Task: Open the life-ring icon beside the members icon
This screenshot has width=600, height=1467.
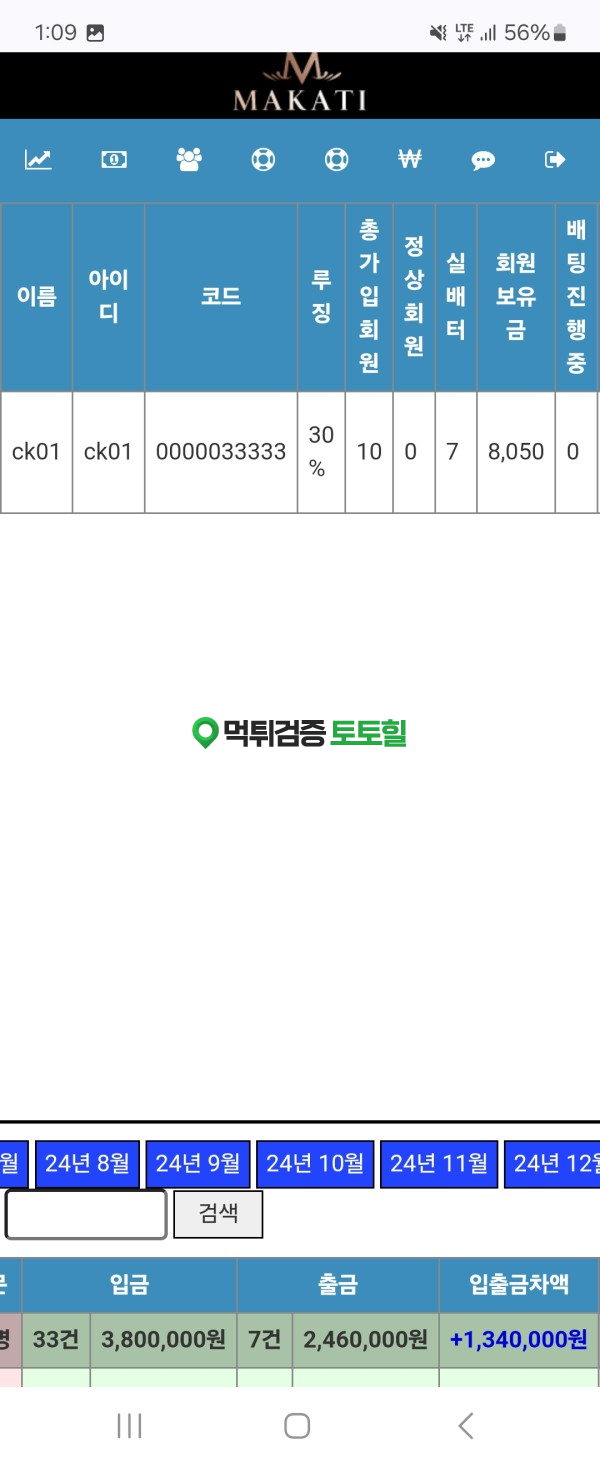Action: [263, 160]
